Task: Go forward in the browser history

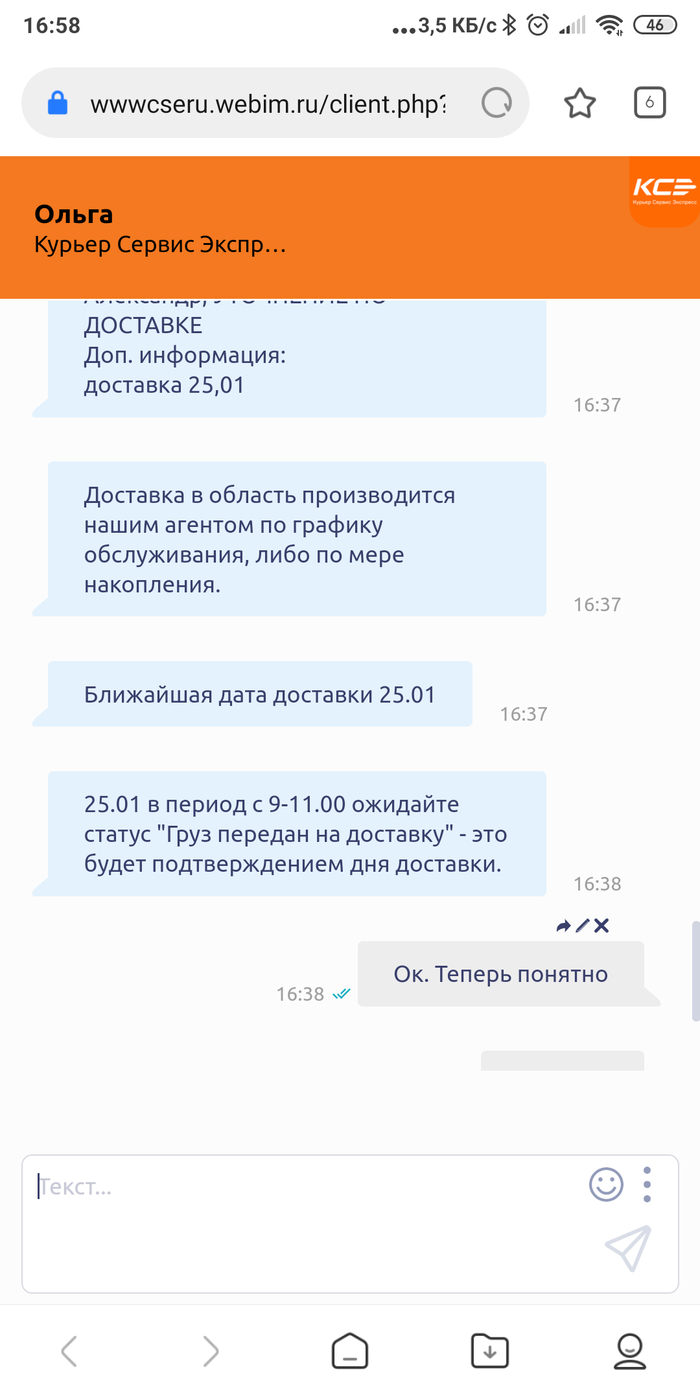Action: pyautogui.click(x=210, y=1352)
